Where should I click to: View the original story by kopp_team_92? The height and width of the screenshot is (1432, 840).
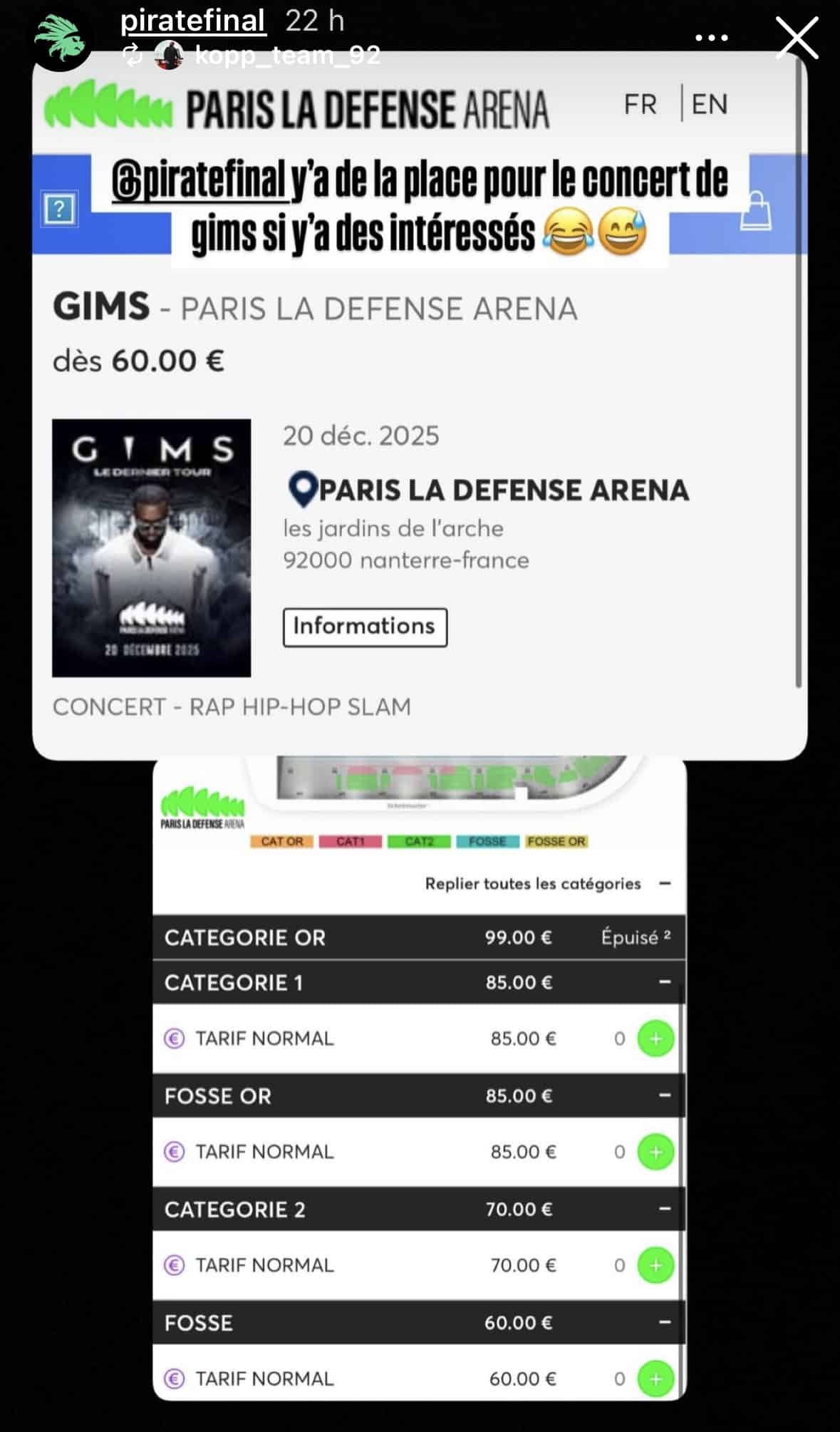coord(286,55)
